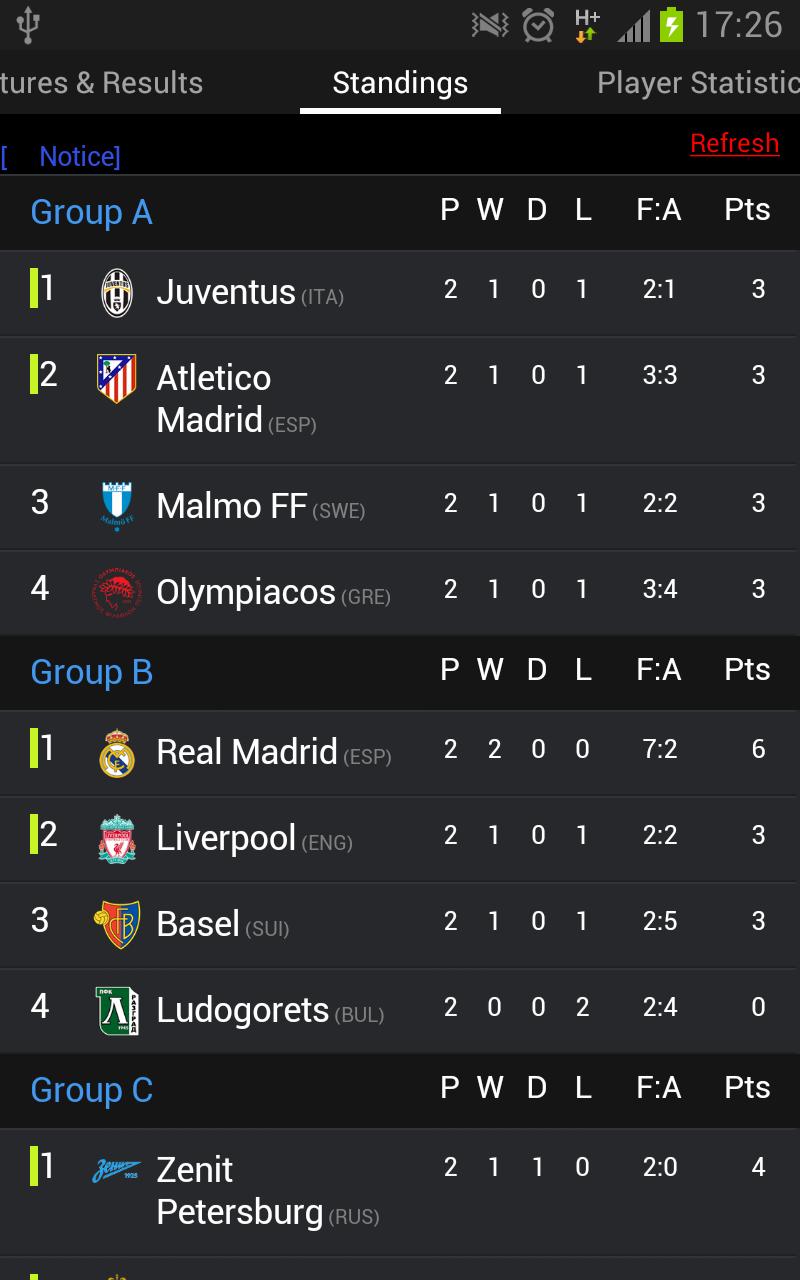
Task: Select the Atletico Madrid badge
Action: [116, 376]
